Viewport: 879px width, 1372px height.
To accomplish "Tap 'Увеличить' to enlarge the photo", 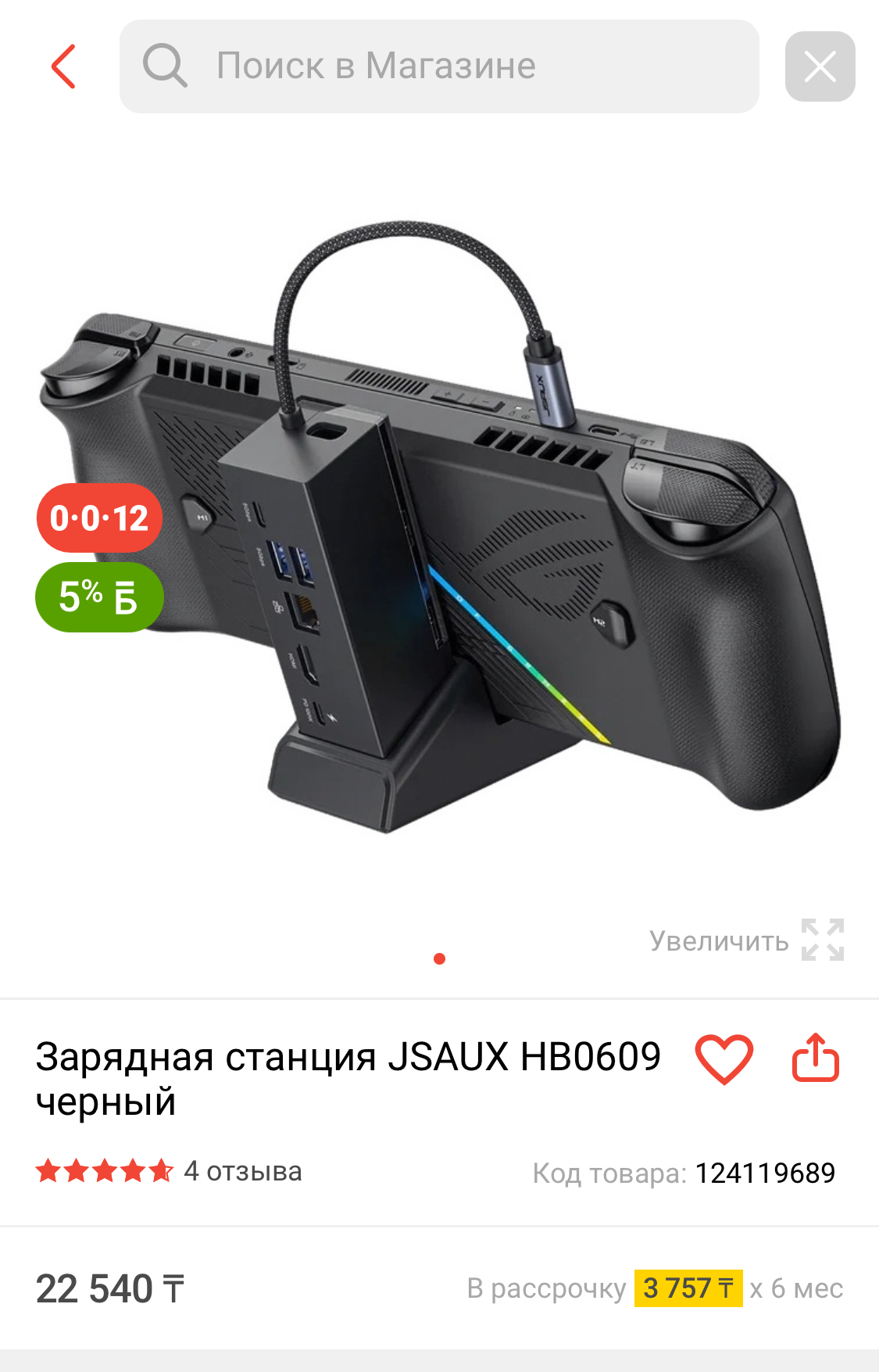I will tap(745, 940).
